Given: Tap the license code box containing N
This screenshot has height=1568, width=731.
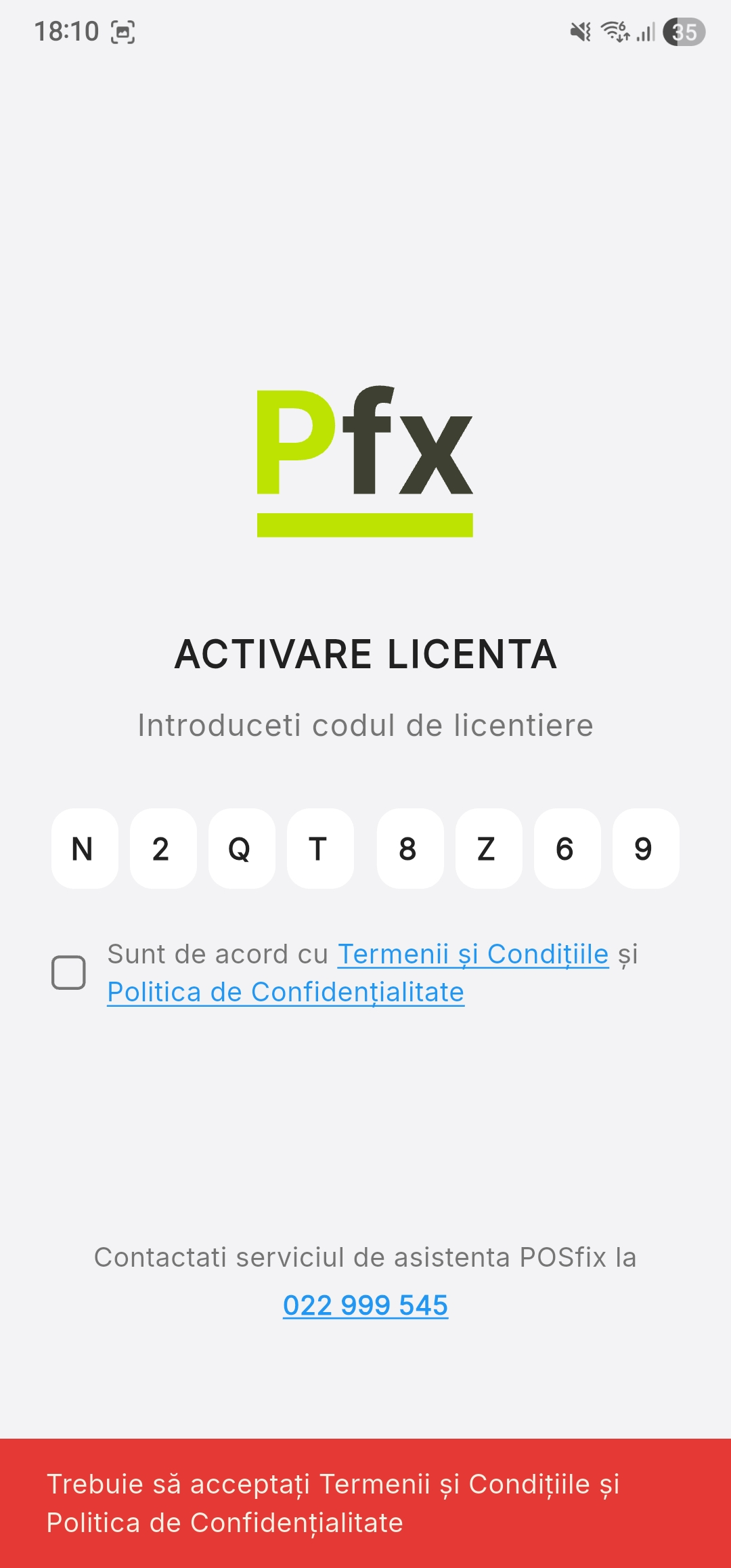Looking at the screenshot, I should click(x=85, y=848).
